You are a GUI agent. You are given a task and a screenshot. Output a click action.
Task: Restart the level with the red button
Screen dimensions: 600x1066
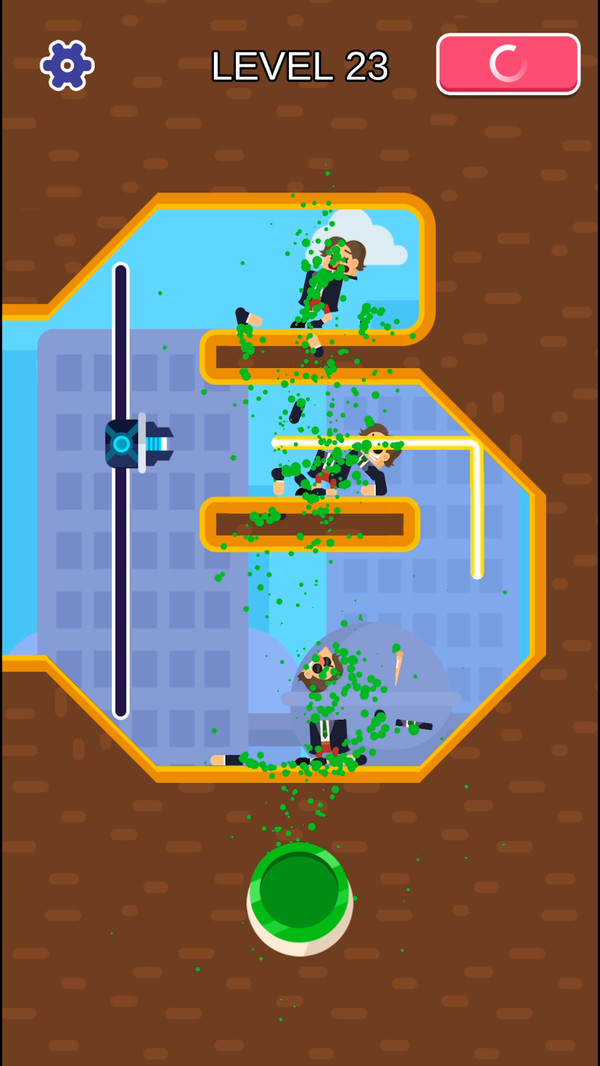click(x=508, y=64)
